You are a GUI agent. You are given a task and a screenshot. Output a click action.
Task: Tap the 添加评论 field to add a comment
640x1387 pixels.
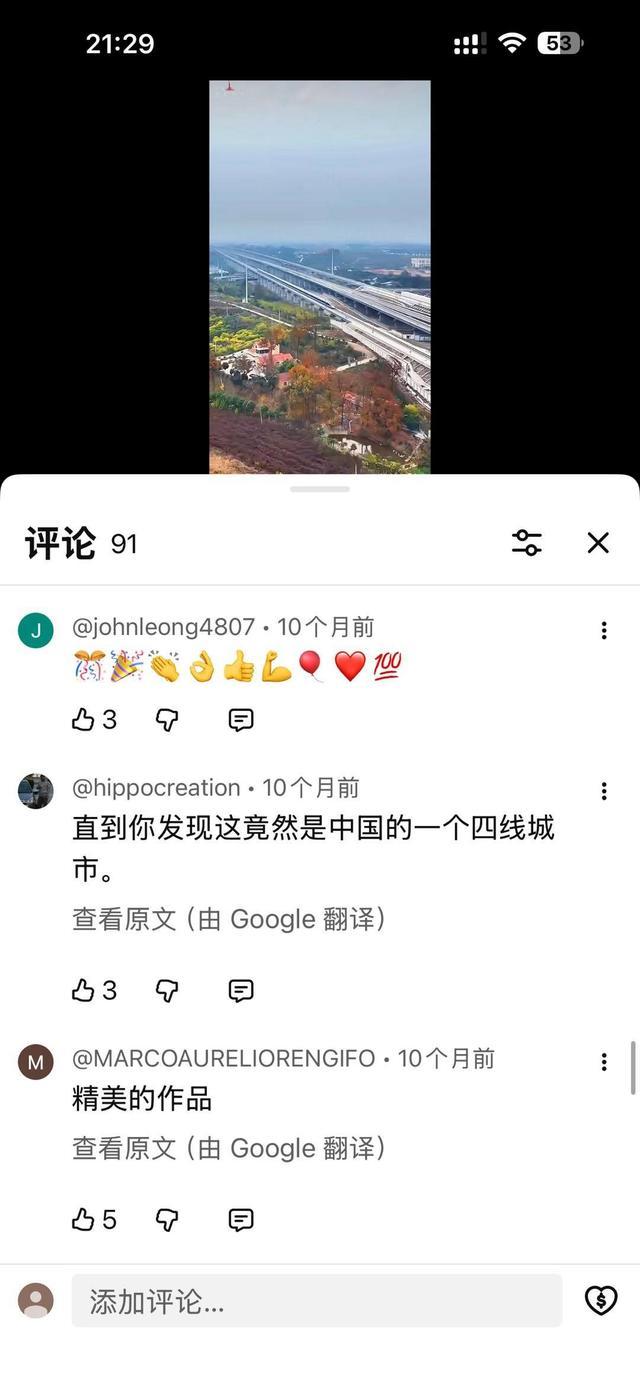pyautogui.click(x=316, y=1301)
